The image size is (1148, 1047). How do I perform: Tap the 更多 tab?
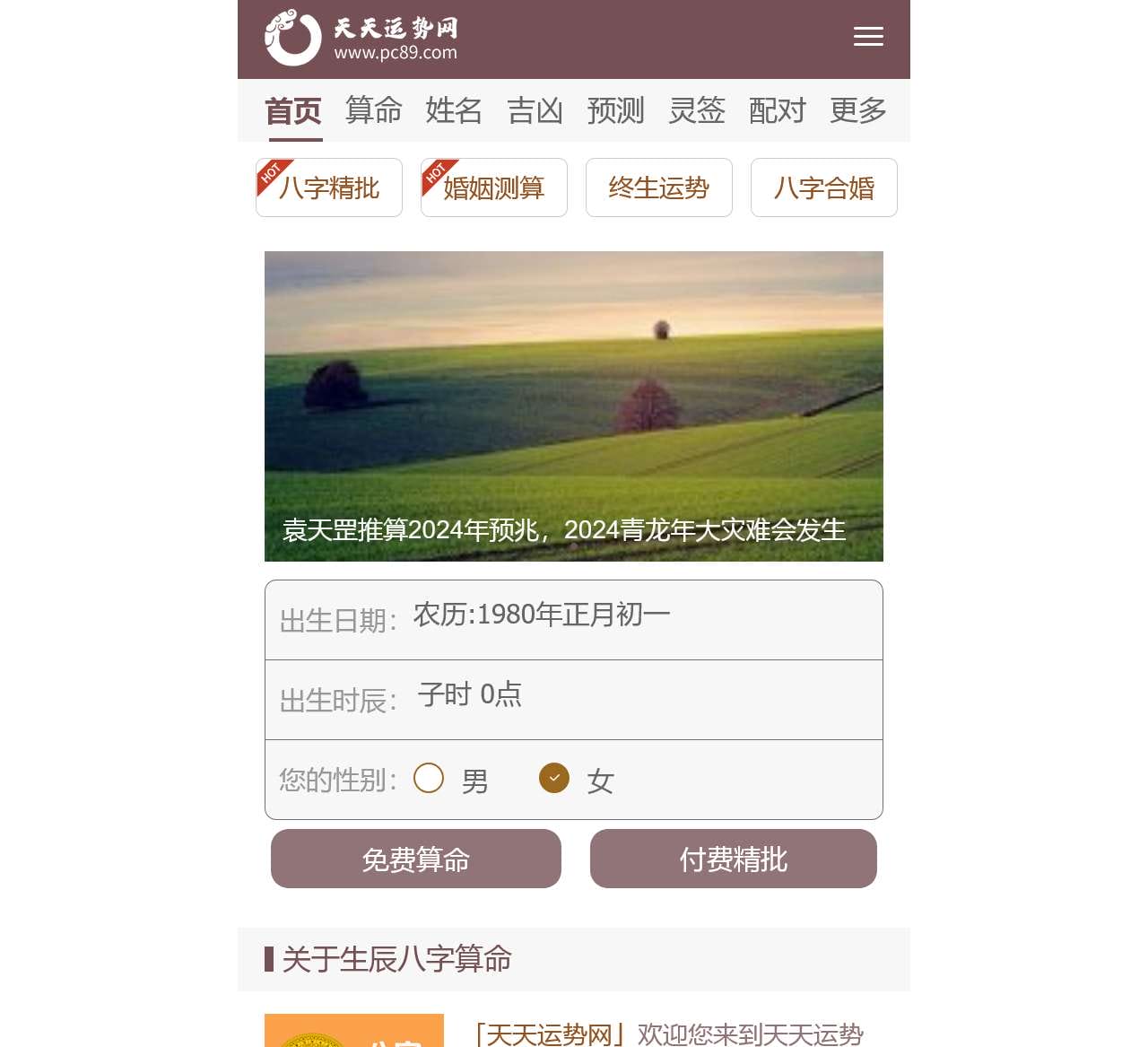(857, 110)
